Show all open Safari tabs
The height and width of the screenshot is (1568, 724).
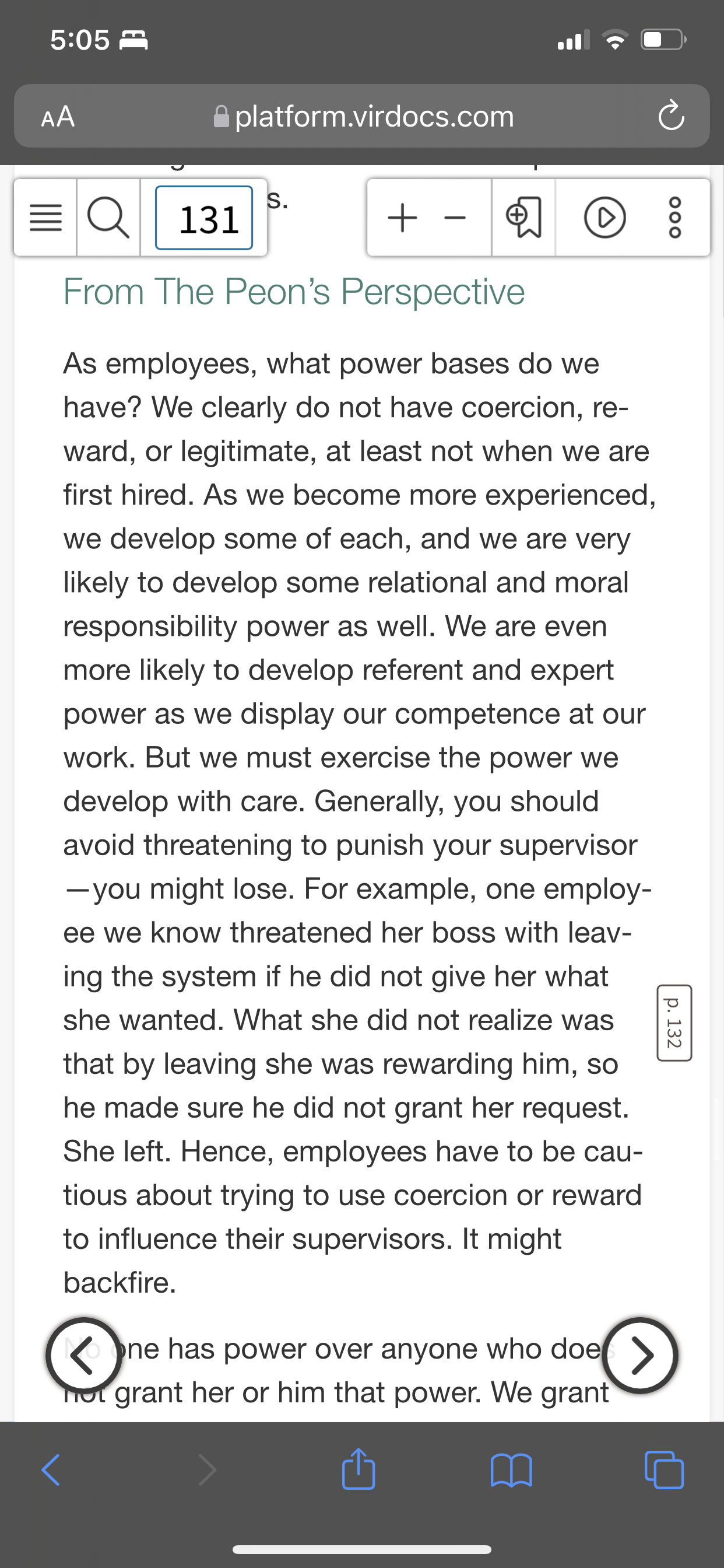[664, 1470]
